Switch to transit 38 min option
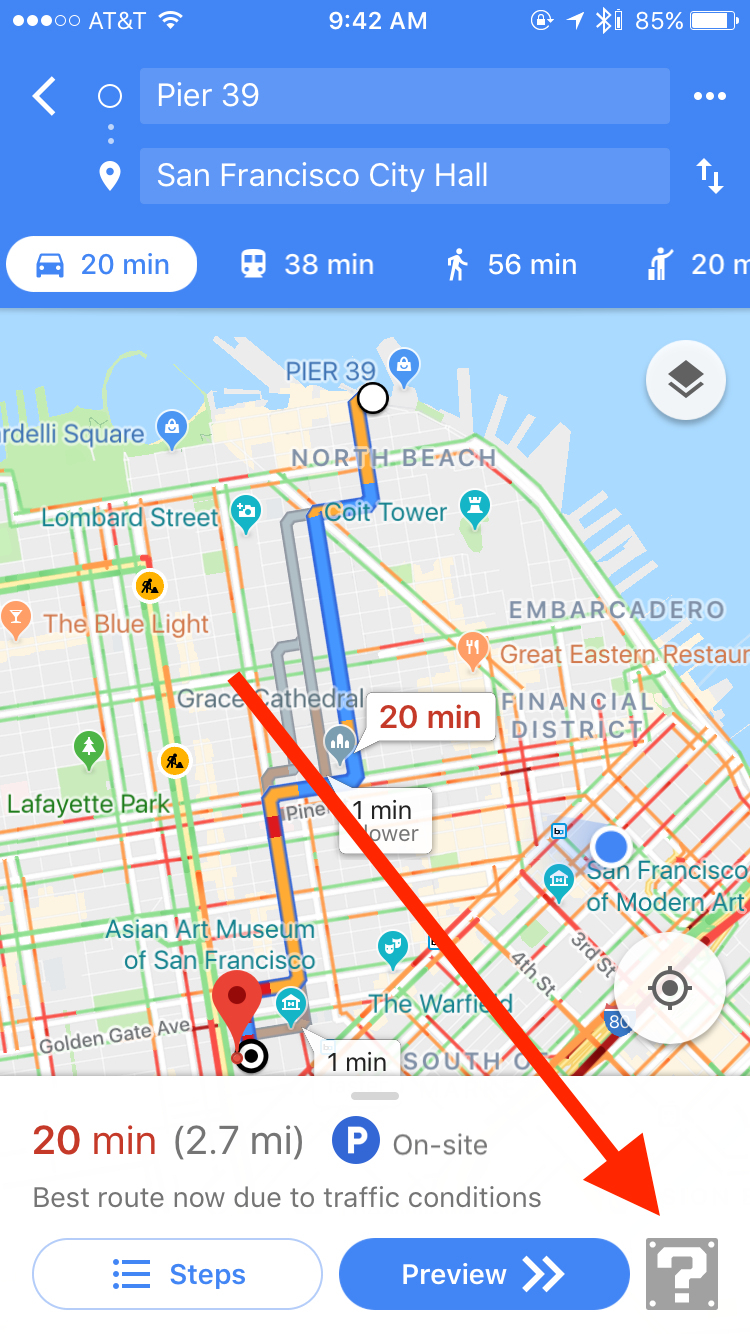Screen dimensions: 750x1334 (x=307, y=264)
